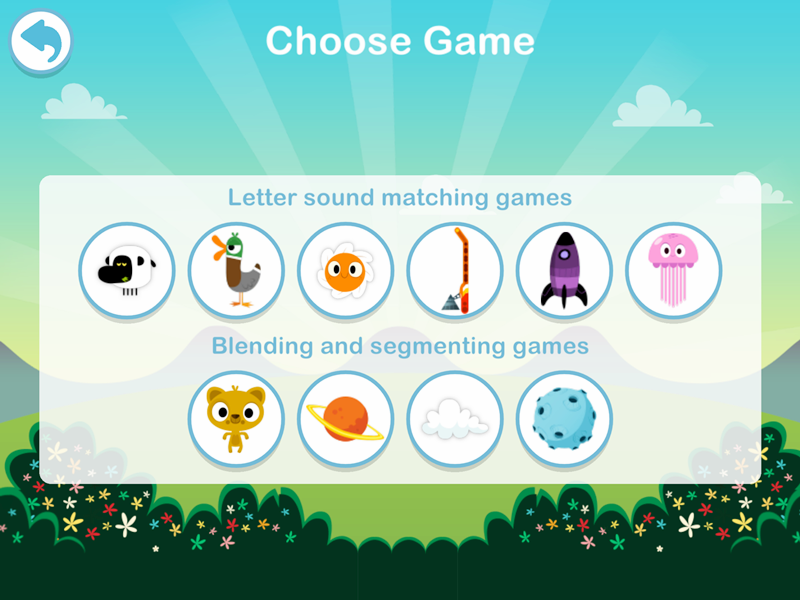
Task: Go back using the arrow button
Action: [42, 42]
